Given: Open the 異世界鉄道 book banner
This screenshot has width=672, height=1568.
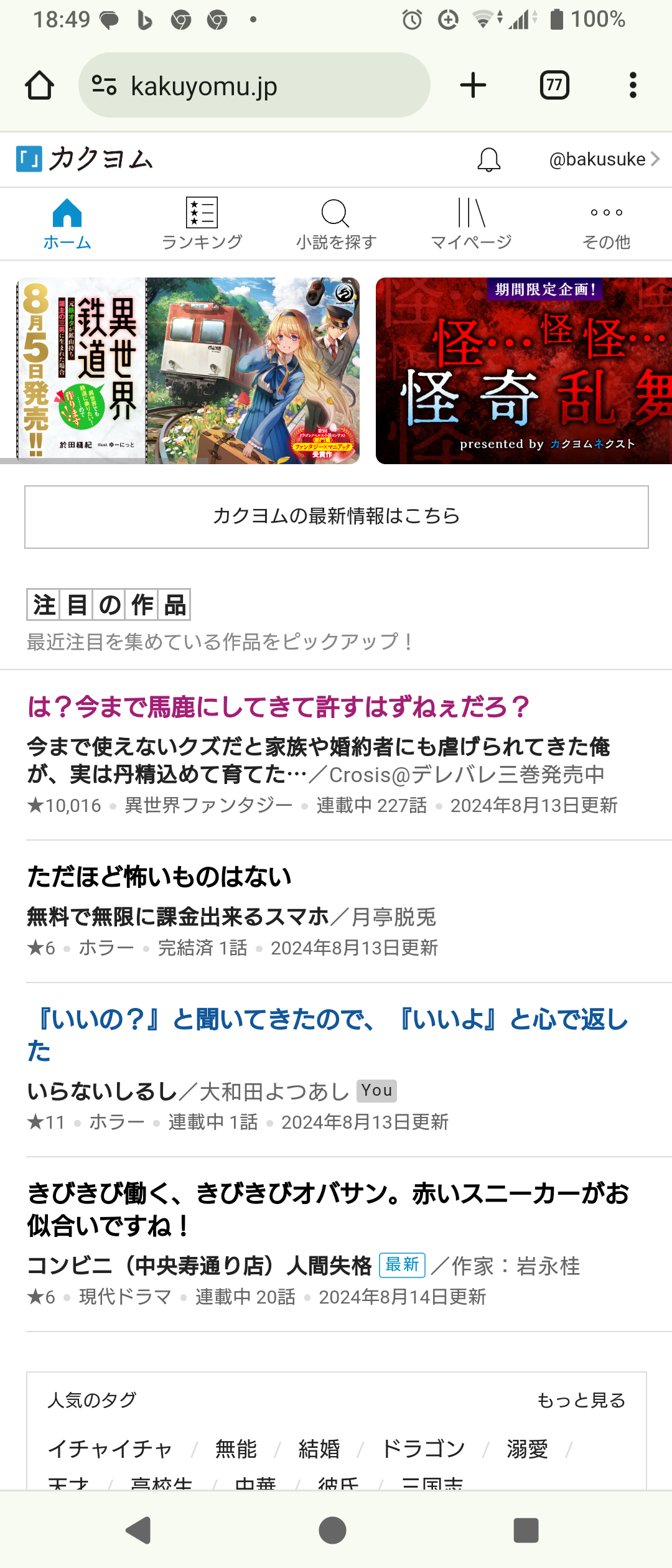Looking at the screenshot, I should (x=188, y=371).
